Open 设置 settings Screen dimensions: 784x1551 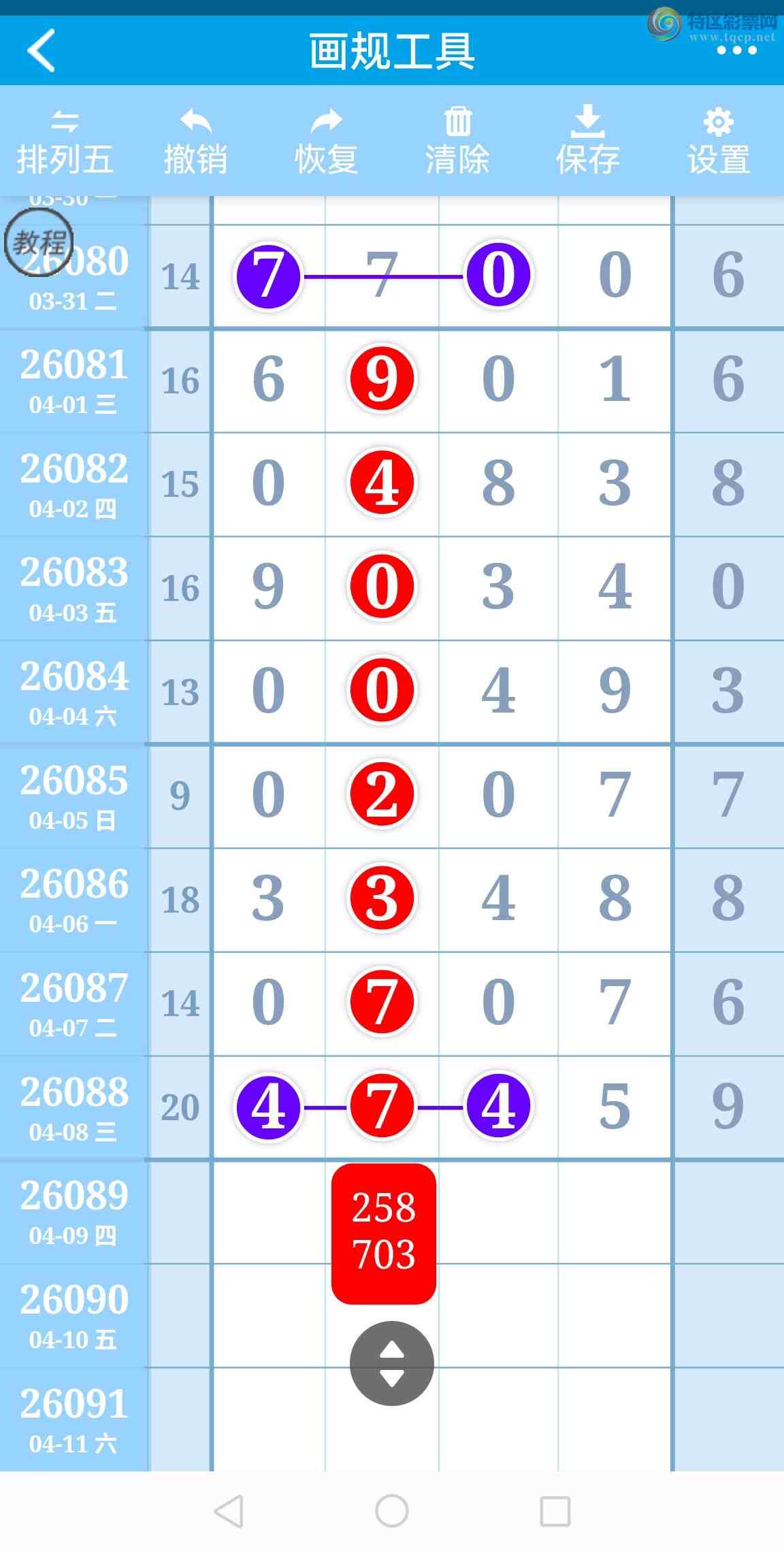(x=719, y=143)
